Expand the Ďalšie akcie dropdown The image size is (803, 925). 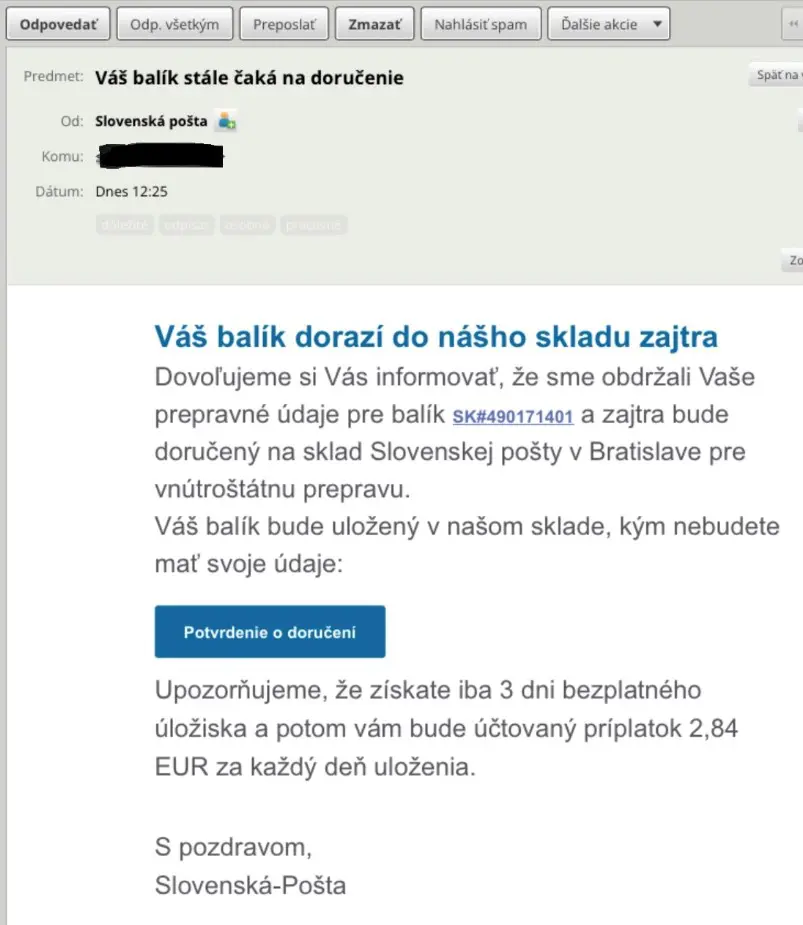[x=608, y=24]
